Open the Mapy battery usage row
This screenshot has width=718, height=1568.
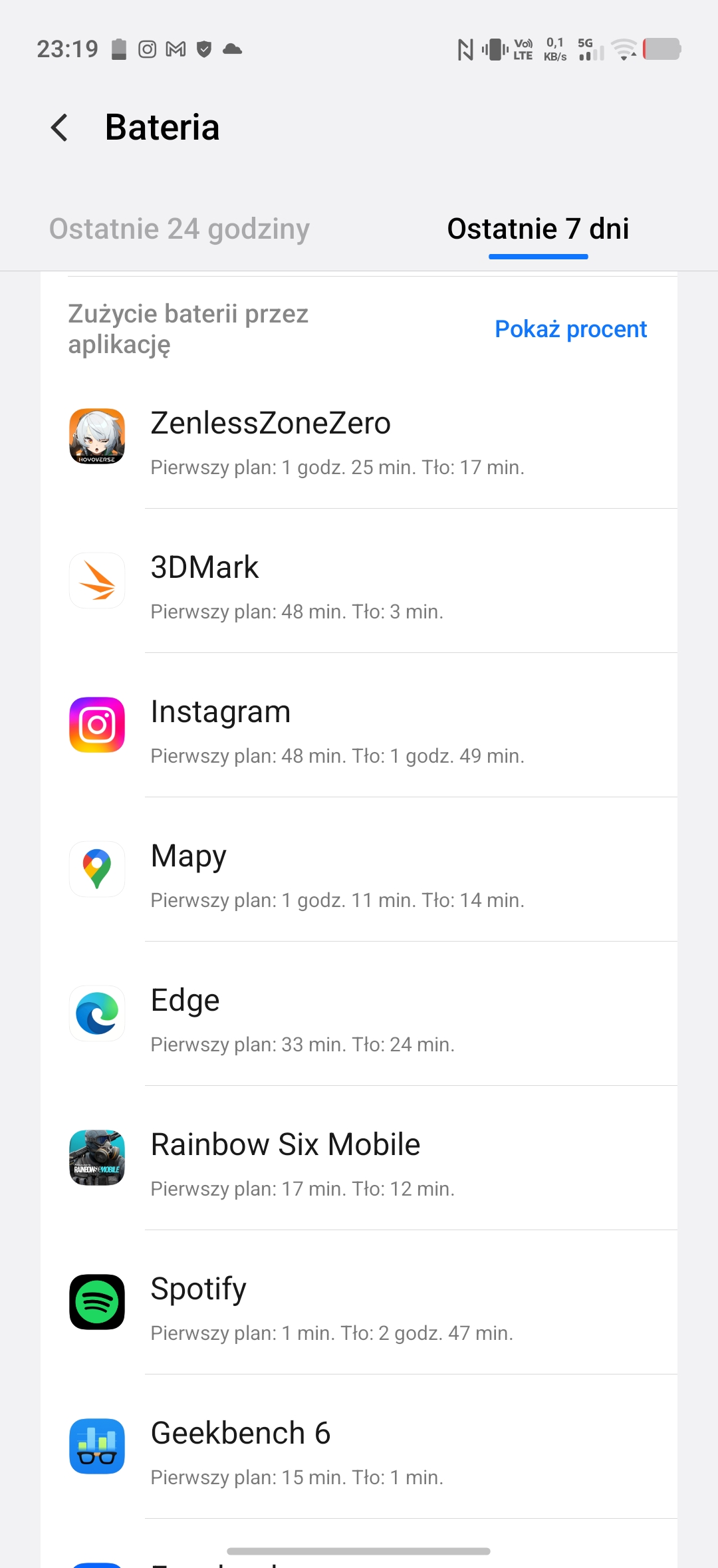[359, 875]
